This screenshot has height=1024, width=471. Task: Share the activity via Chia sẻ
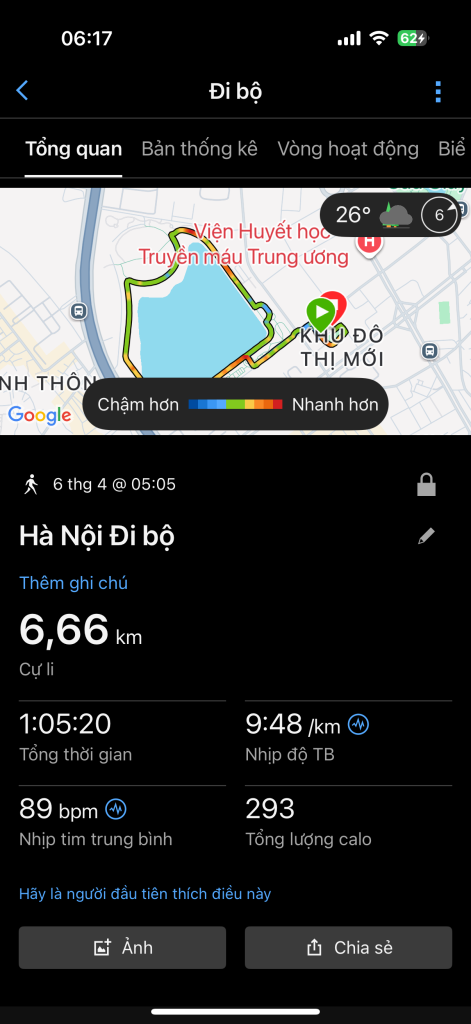coord(348,947)
